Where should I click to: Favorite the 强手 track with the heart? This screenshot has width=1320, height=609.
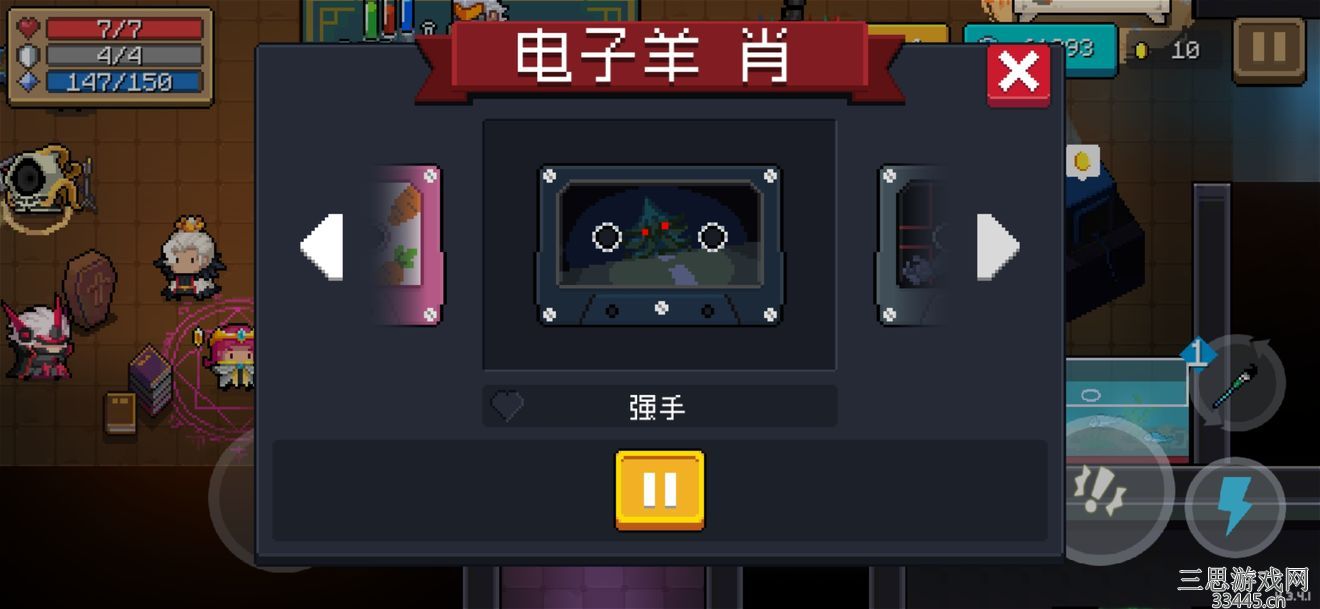tap(507, 406)
